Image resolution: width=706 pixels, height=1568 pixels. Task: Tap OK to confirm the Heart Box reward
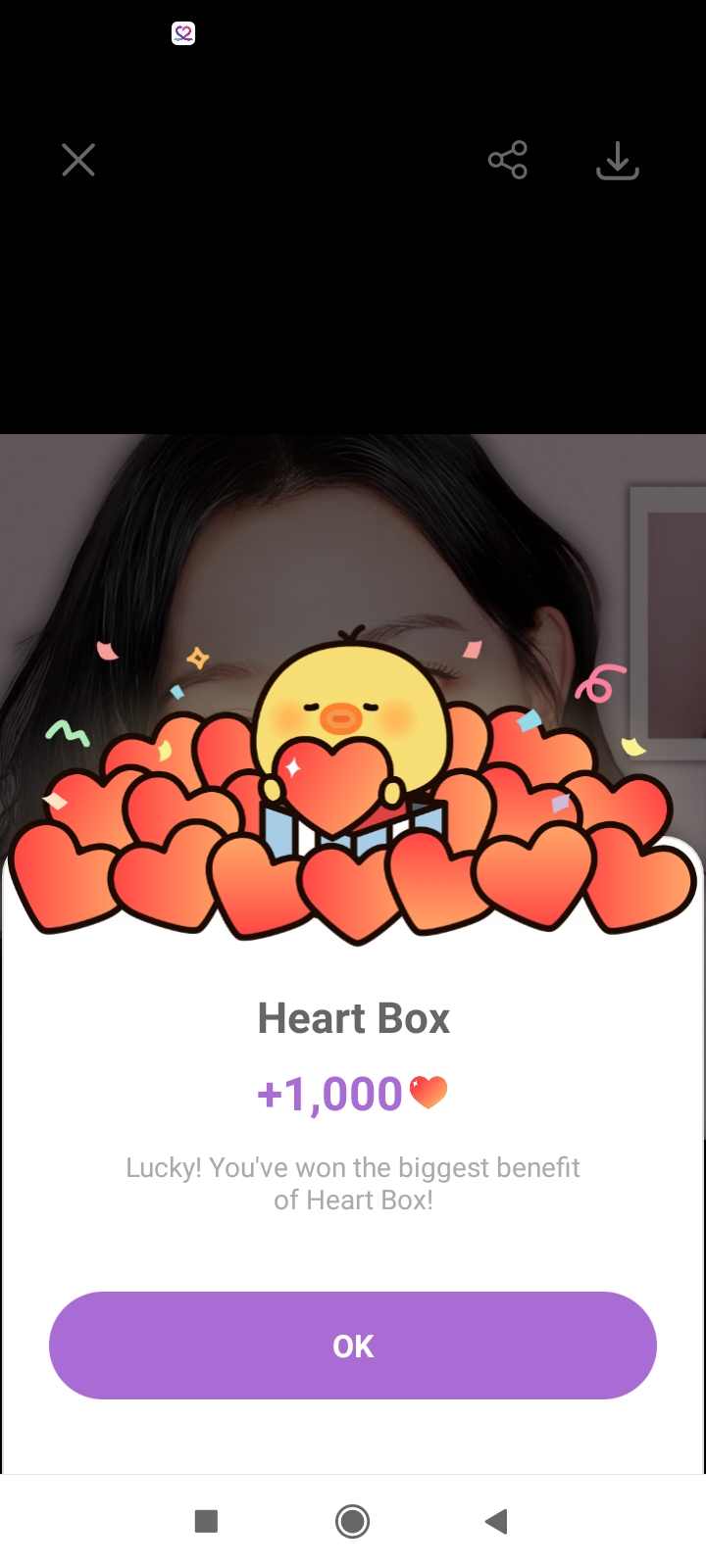353,1346
